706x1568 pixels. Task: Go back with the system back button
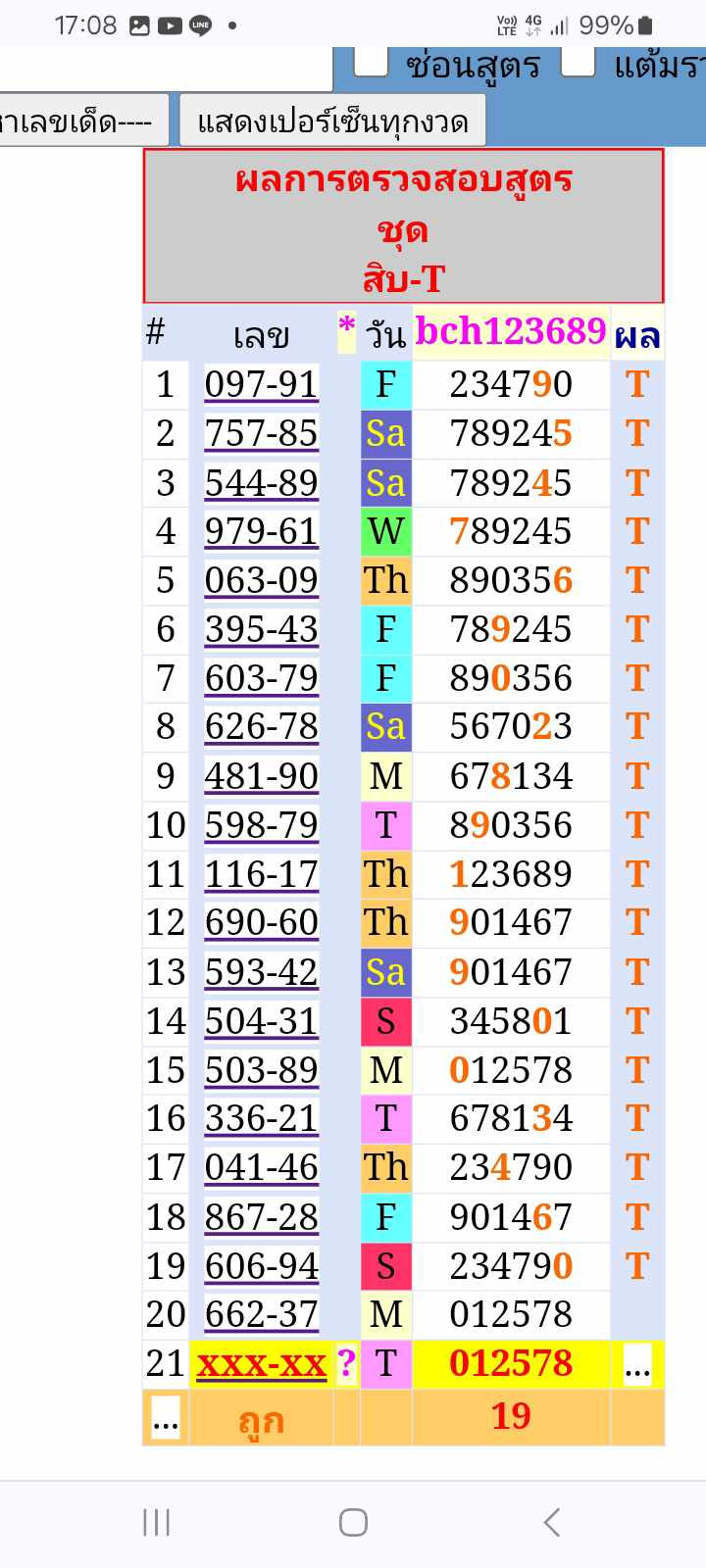[x=551, y=1522]
